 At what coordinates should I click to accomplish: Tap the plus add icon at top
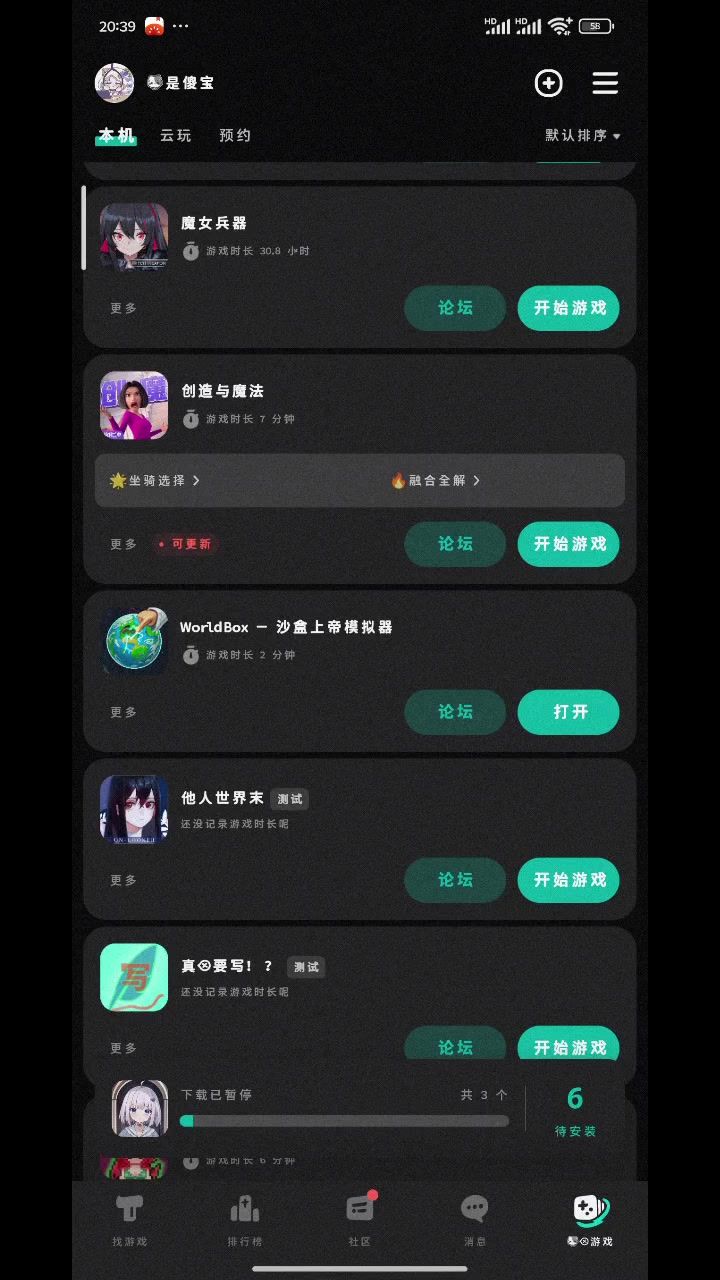pos(548,83)
